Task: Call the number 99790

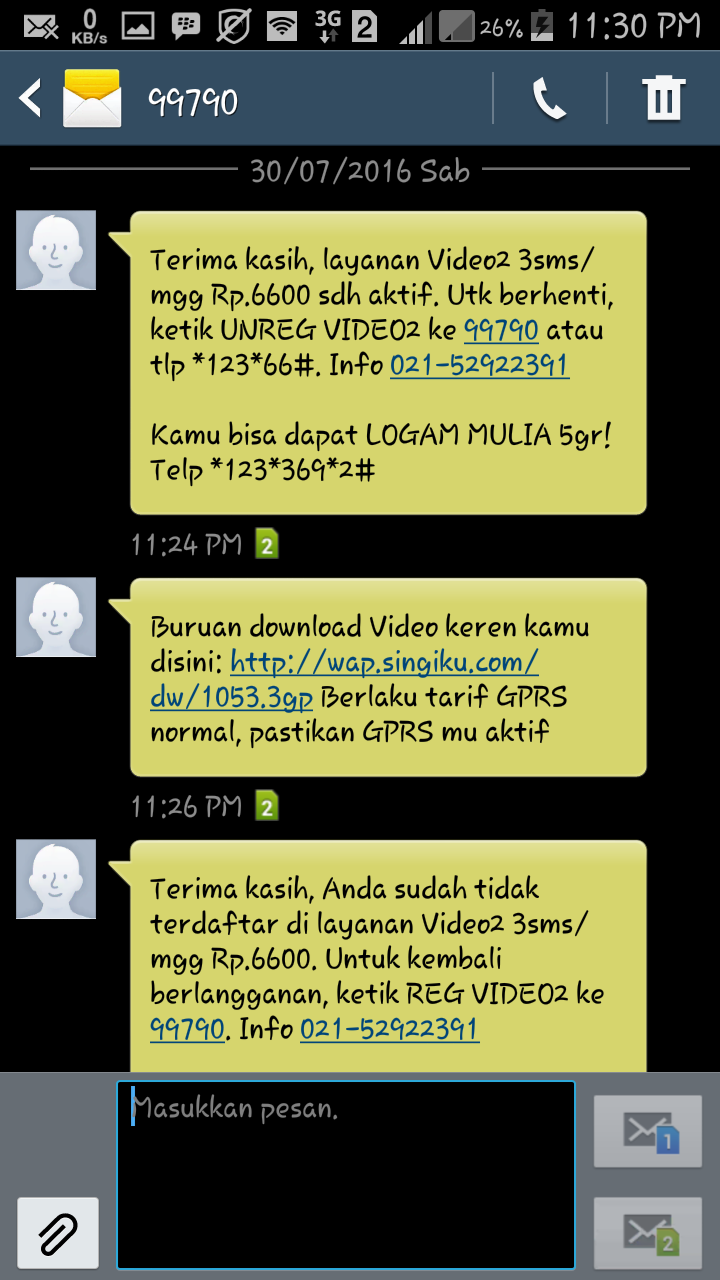Action: coord(549,99)
